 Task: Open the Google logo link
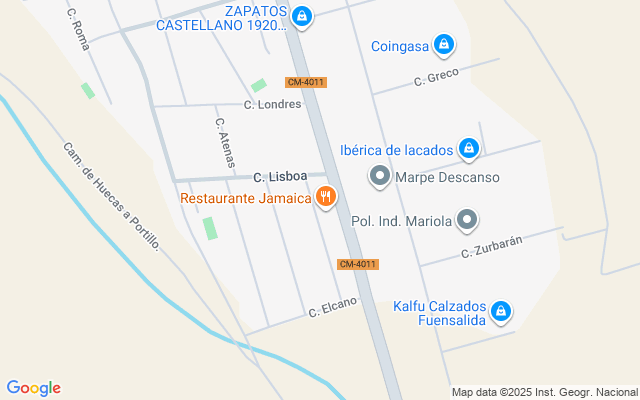tap(33, 388)
